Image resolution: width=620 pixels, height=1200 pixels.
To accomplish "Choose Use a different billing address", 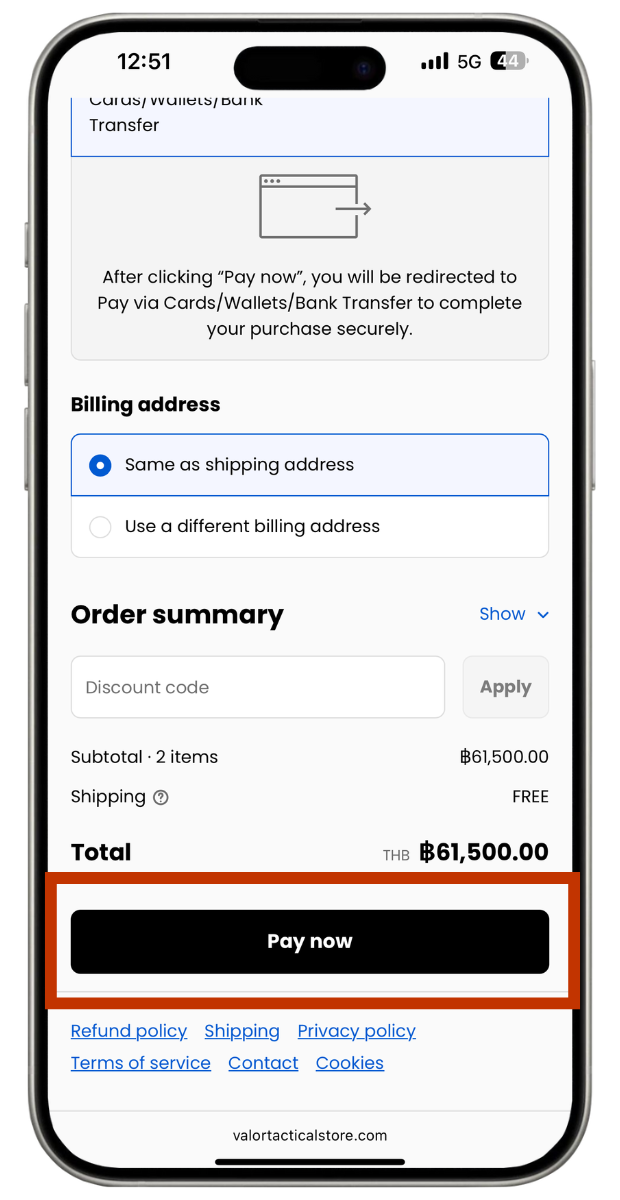I will (100, 527).
